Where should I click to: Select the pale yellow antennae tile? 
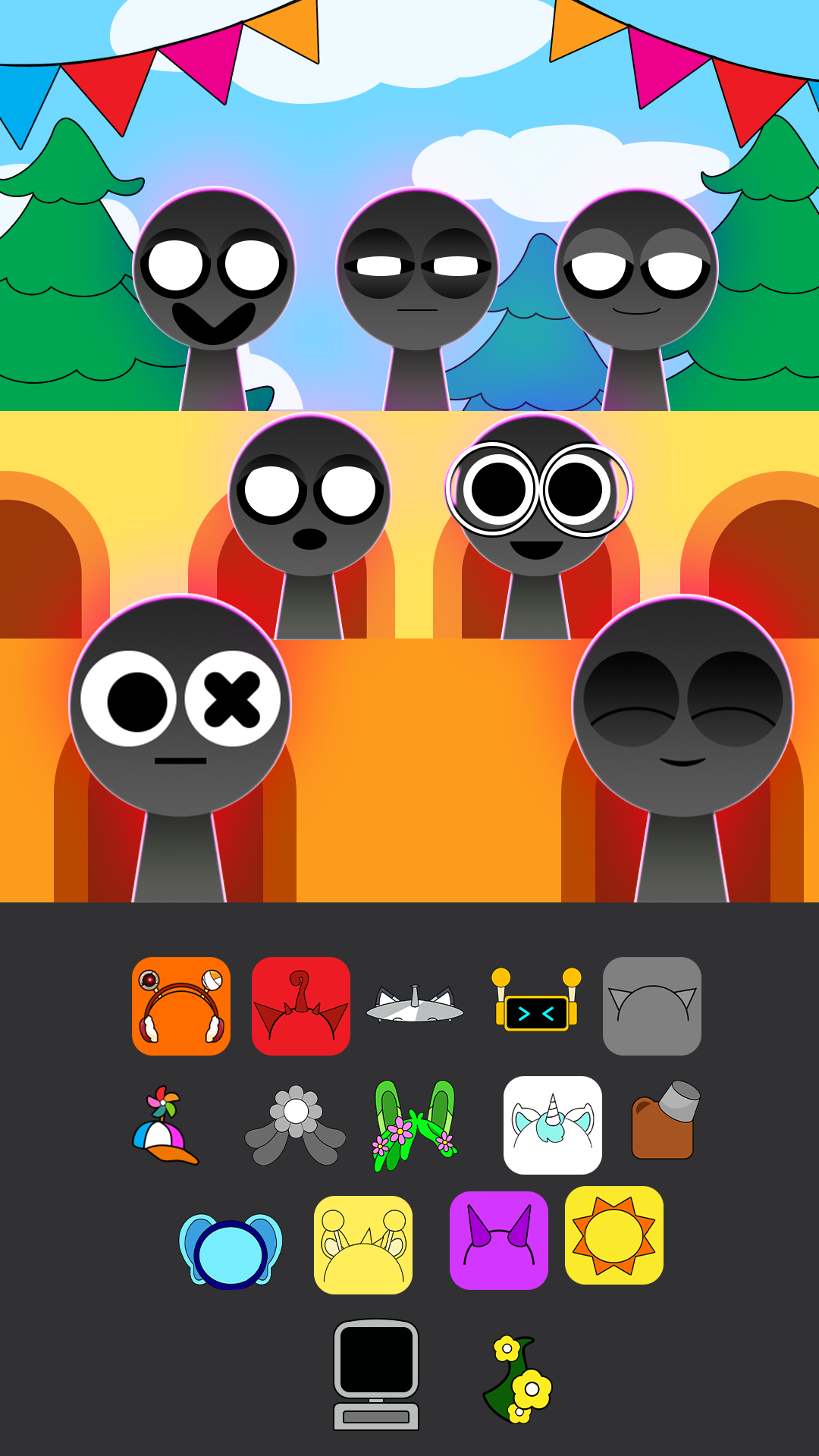coord(363,1244)
